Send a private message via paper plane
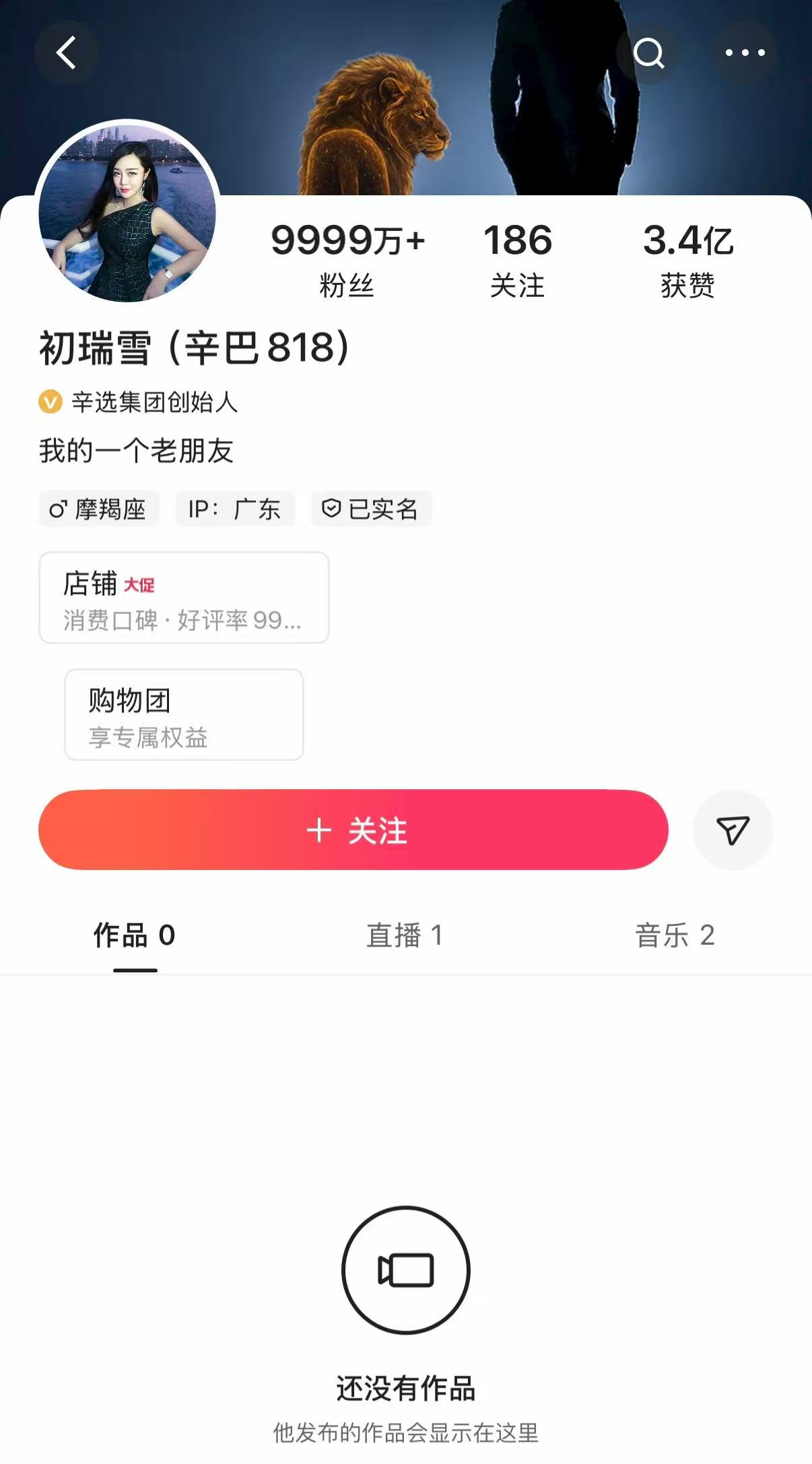 733,830
